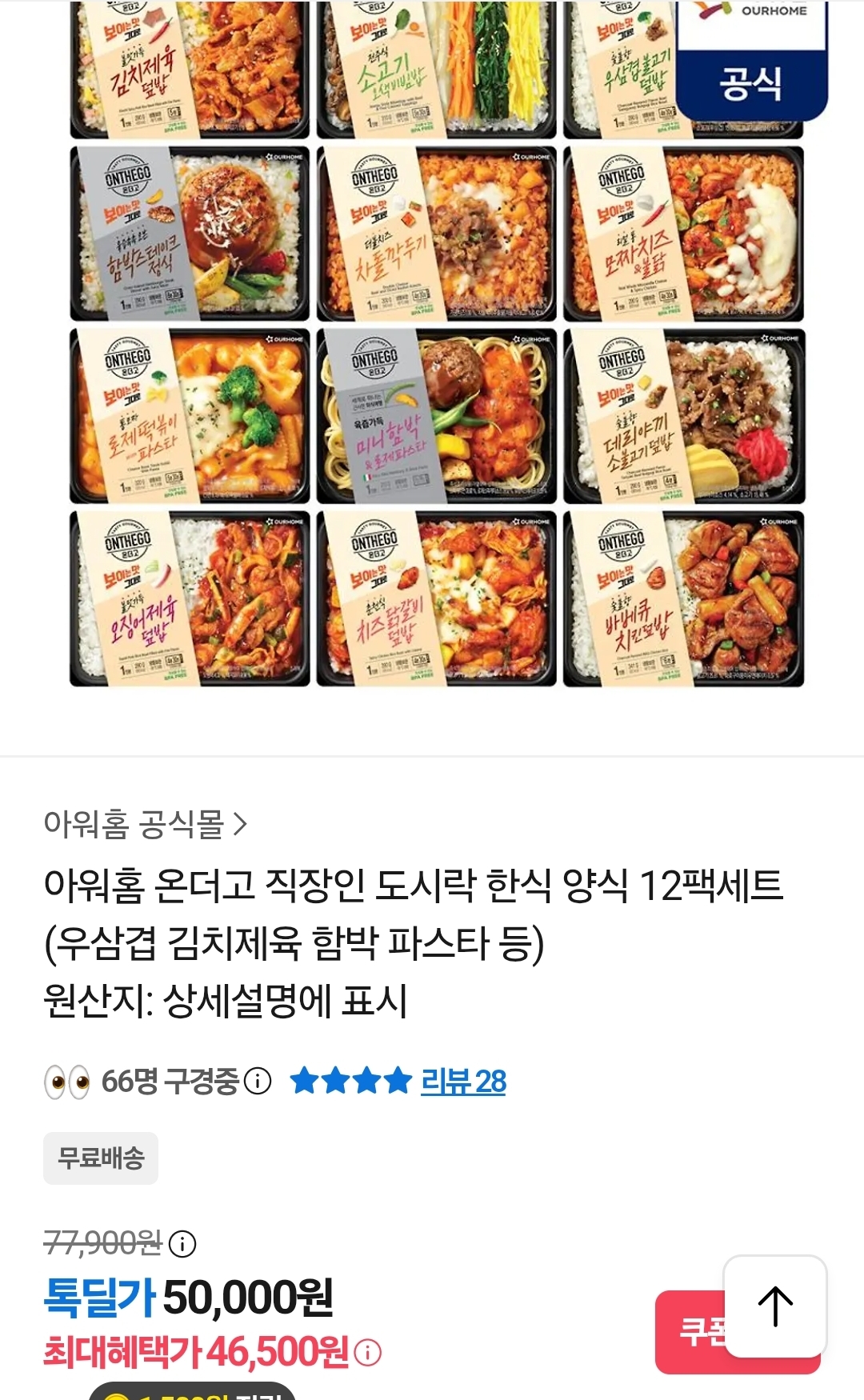Open the 리뷰 28 reviews link

pos(463,1082)
